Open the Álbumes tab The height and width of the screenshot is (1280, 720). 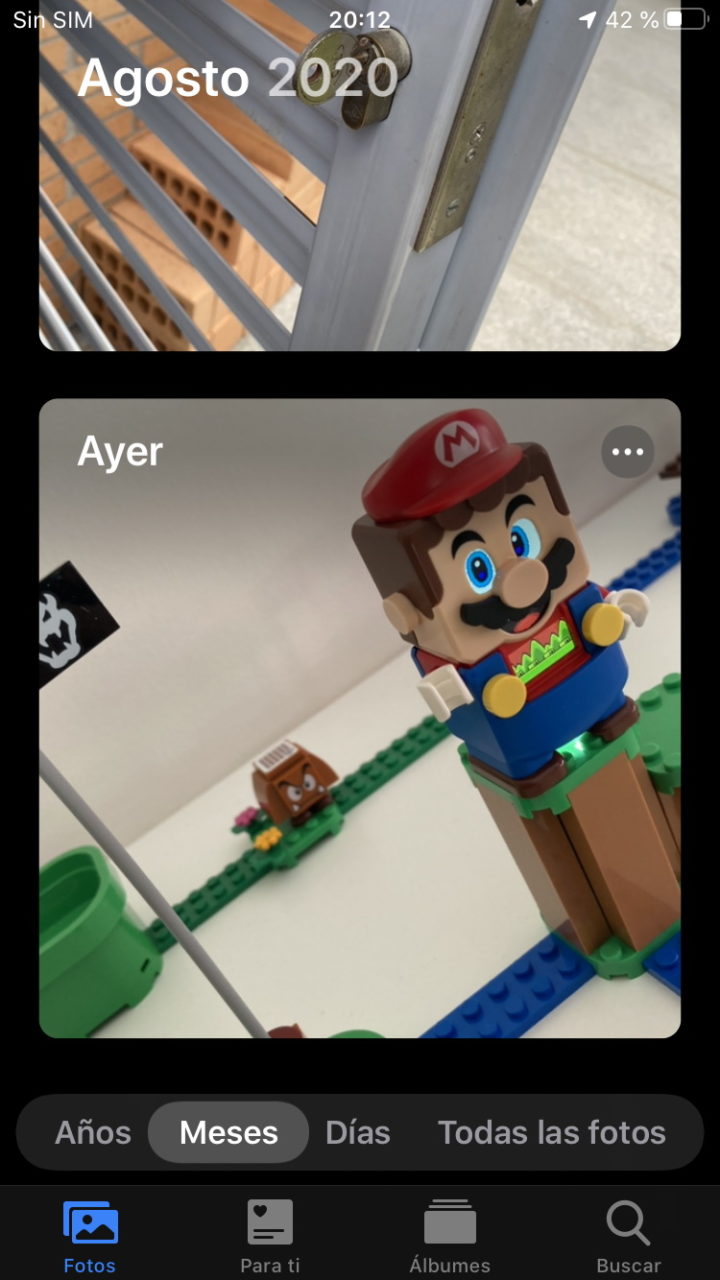(x=450, y=1235)
